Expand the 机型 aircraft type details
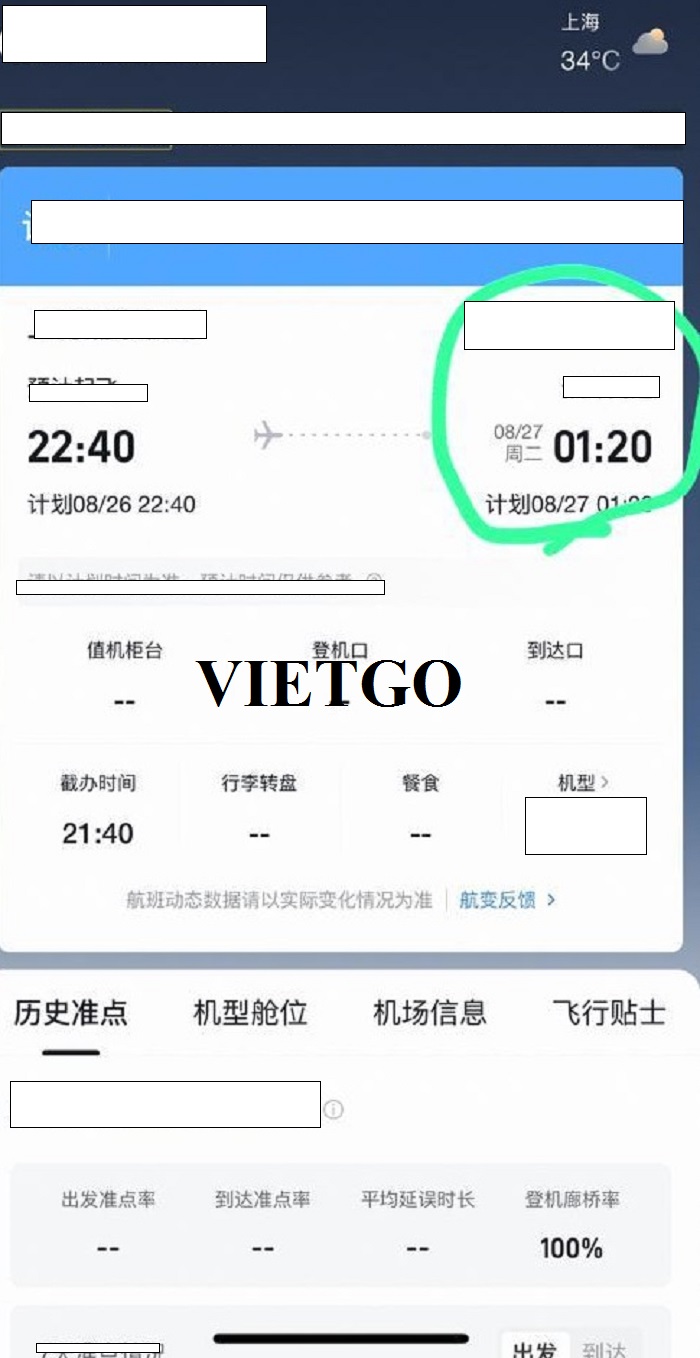Viewport: 700px width, 1358px height. 583,783
